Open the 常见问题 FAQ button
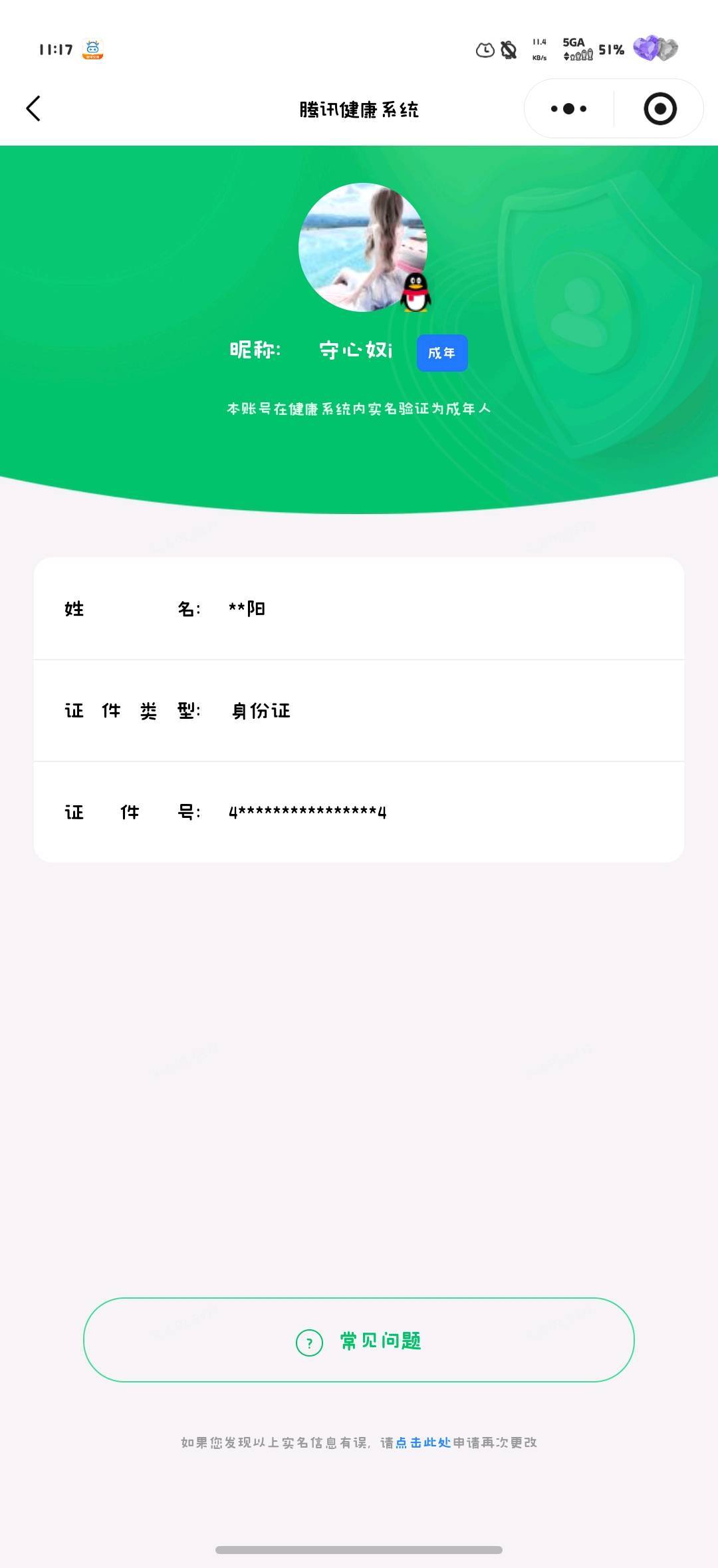This screenshot has width=718, height=1568. point(359,1340)
